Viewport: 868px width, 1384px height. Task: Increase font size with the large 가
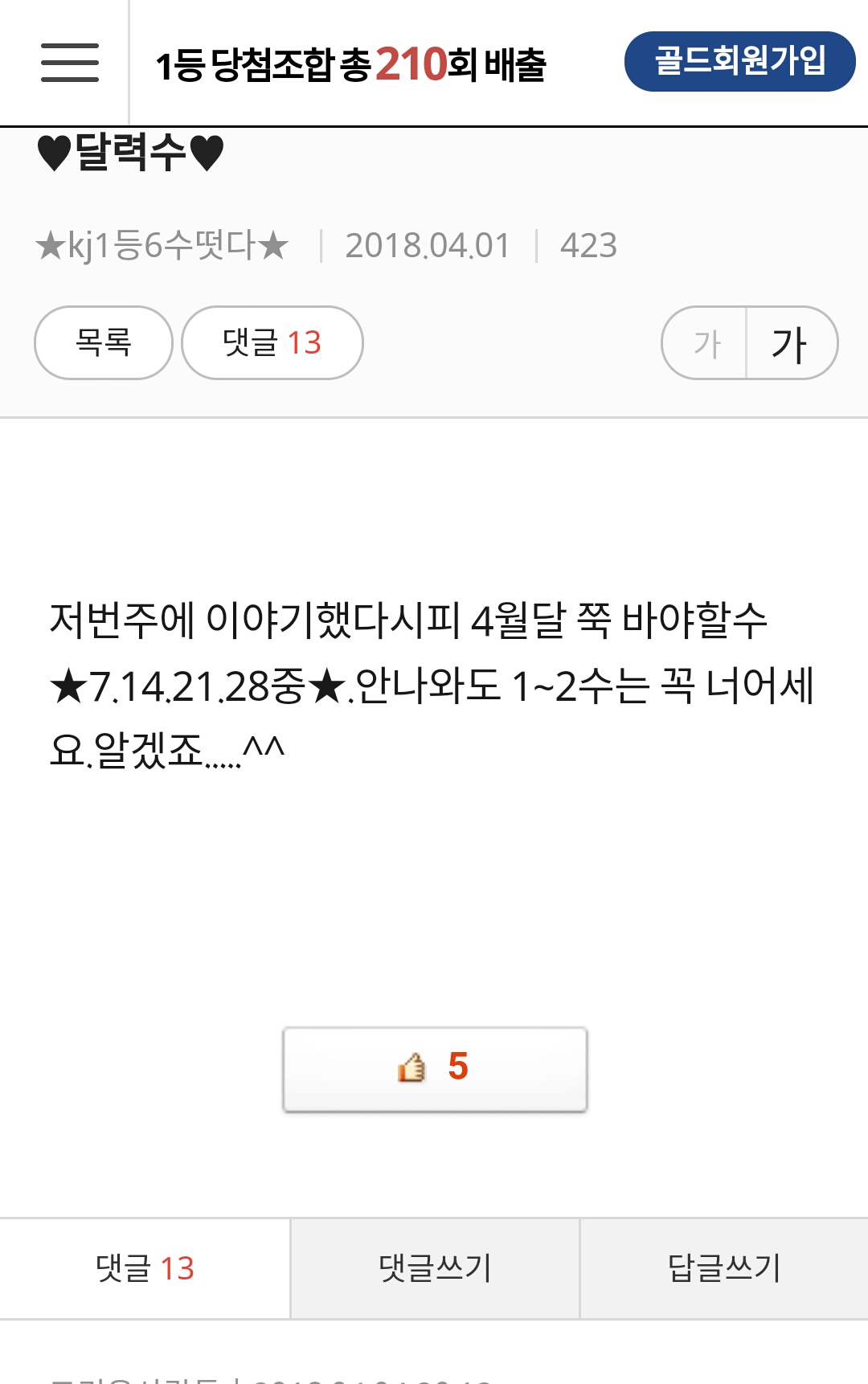tap(791, 343)
